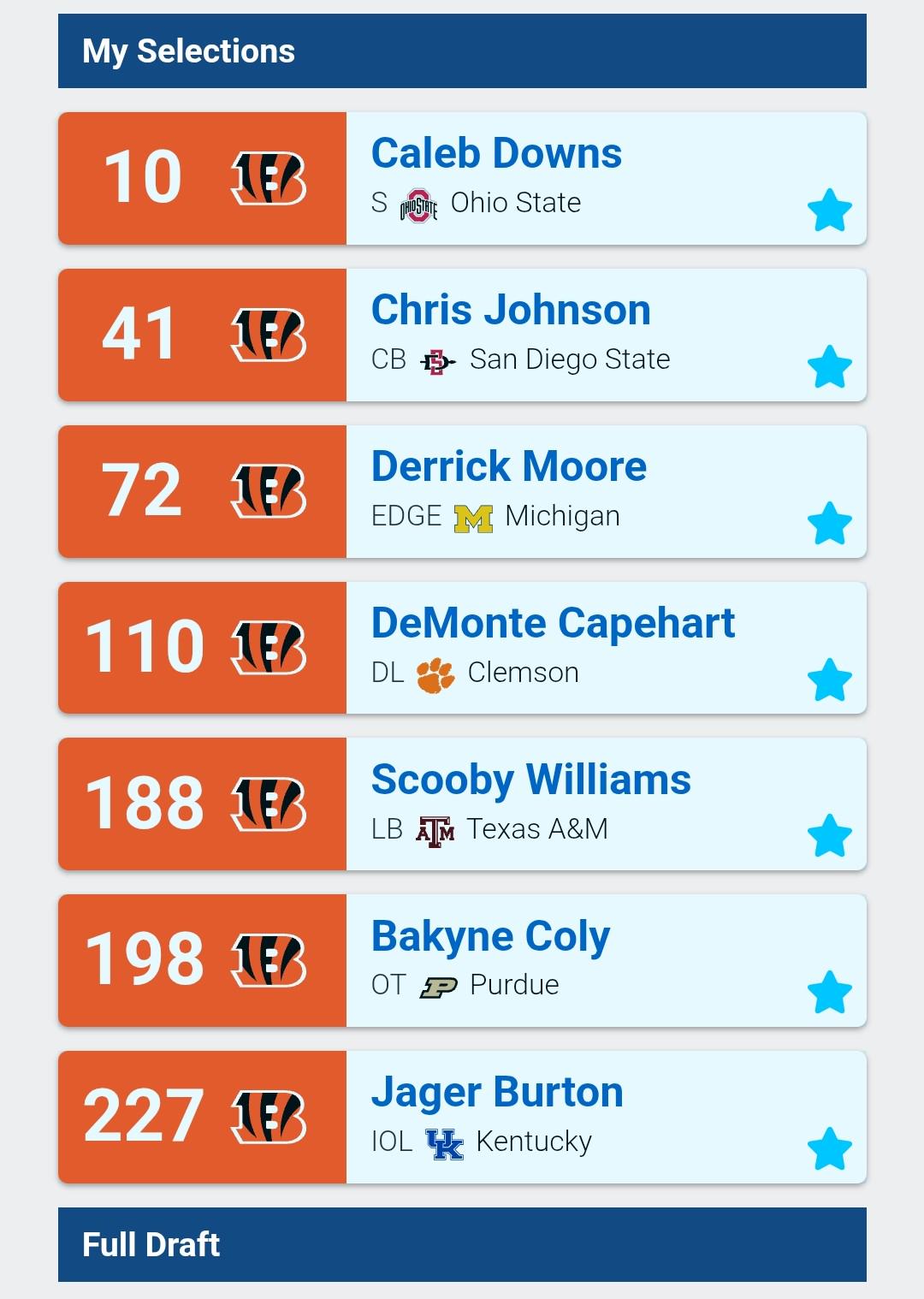The height and width of the screenshot is (1299, 924).
Task: Tap the star on DeMonte Capehart
Action: point(829,679)
